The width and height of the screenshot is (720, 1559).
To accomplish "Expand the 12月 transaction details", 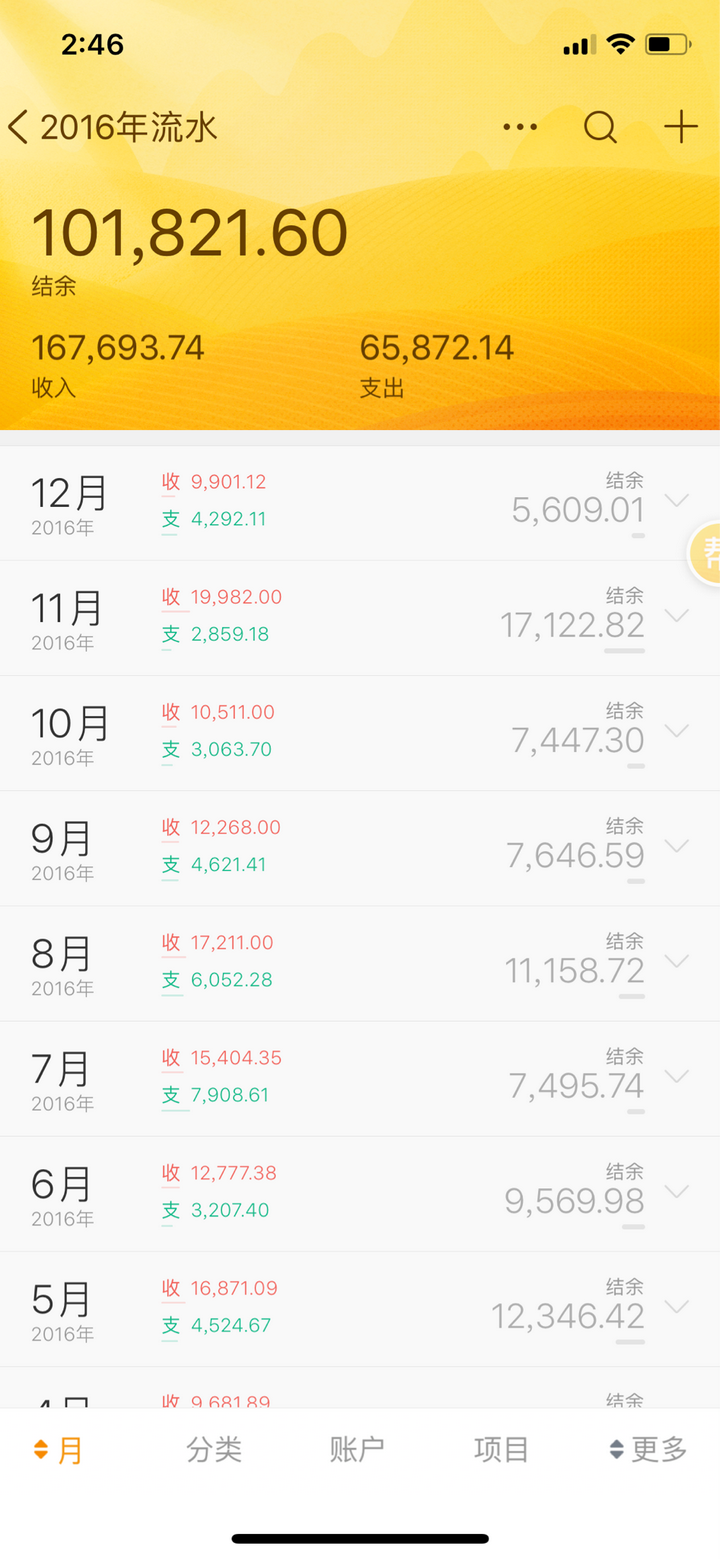I will [679, 503].
